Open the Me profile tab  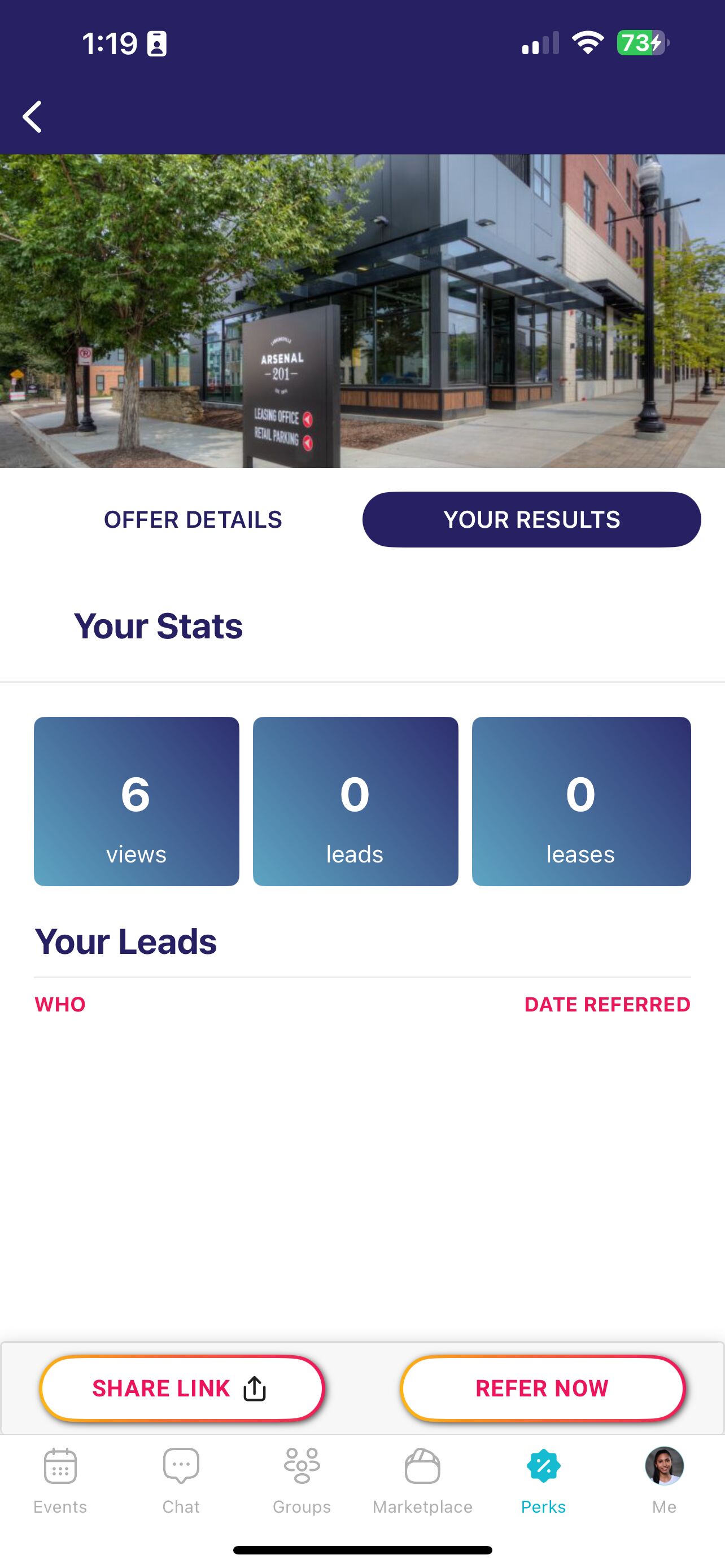[x=663, y=1480]
